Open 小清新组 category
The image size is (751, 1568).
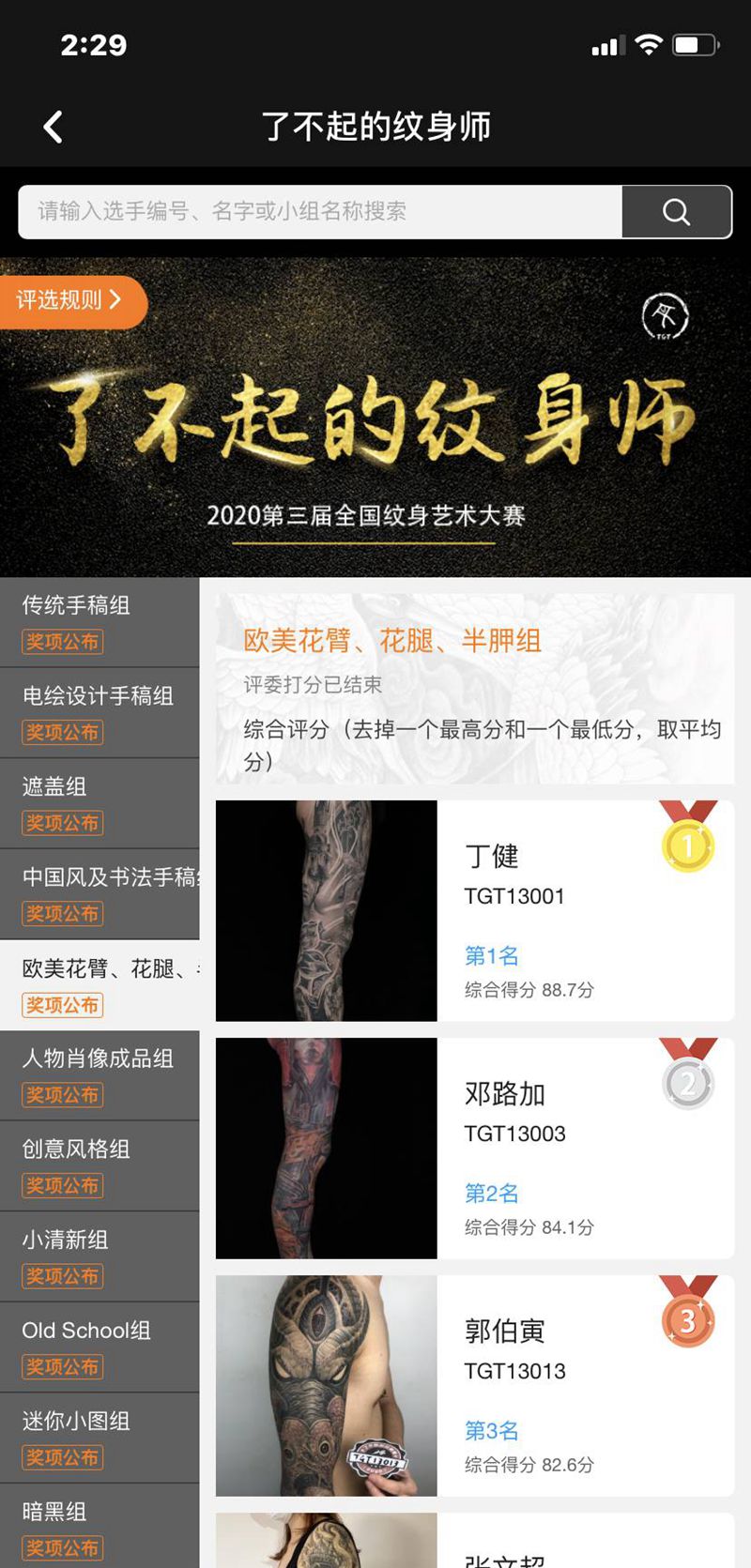coord(100,1256)
